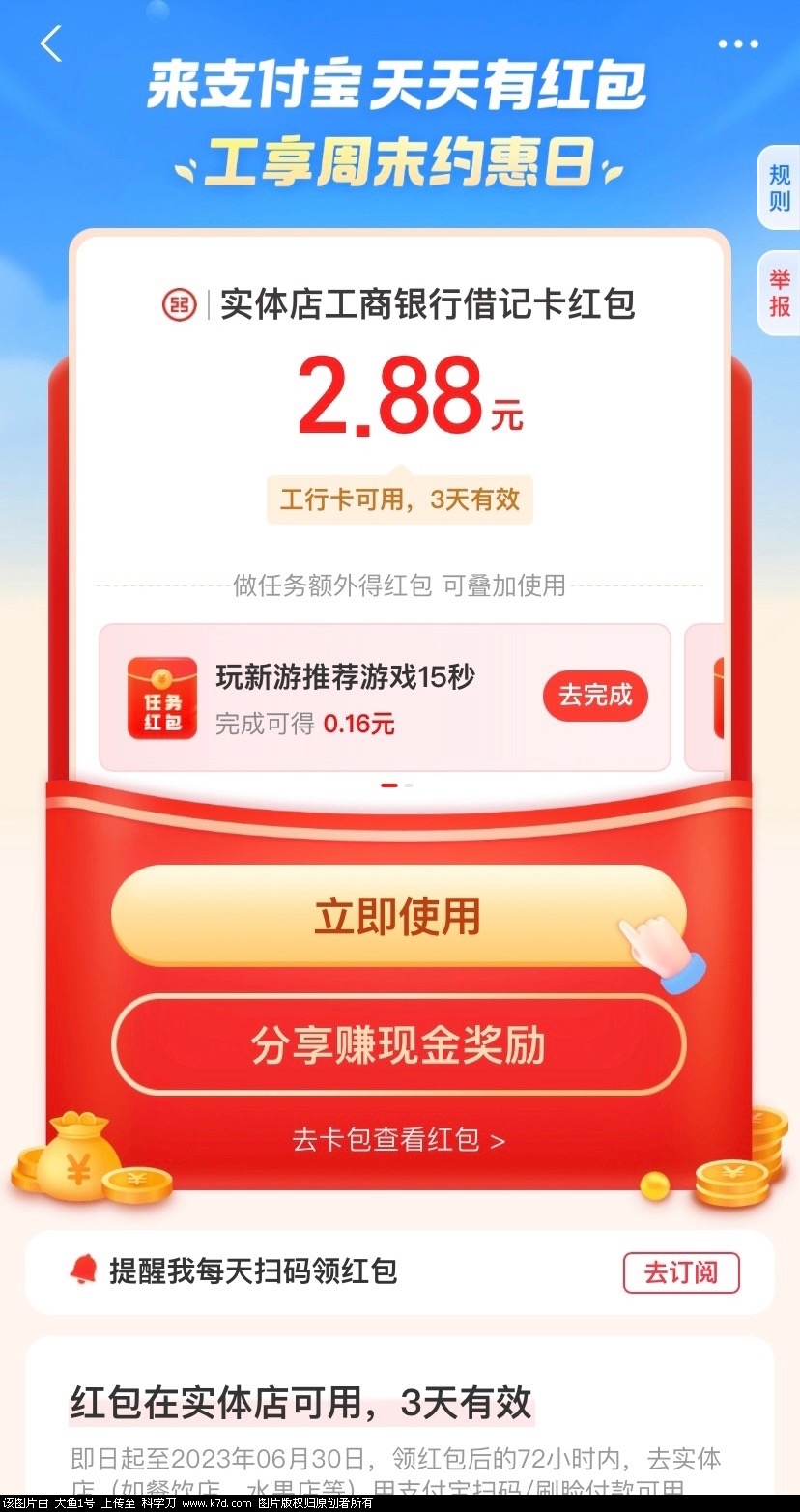This screenshot has height=1512, width=800.
Task: Open 去卡包查看红包 link
Action: [x=398, y=1140]
